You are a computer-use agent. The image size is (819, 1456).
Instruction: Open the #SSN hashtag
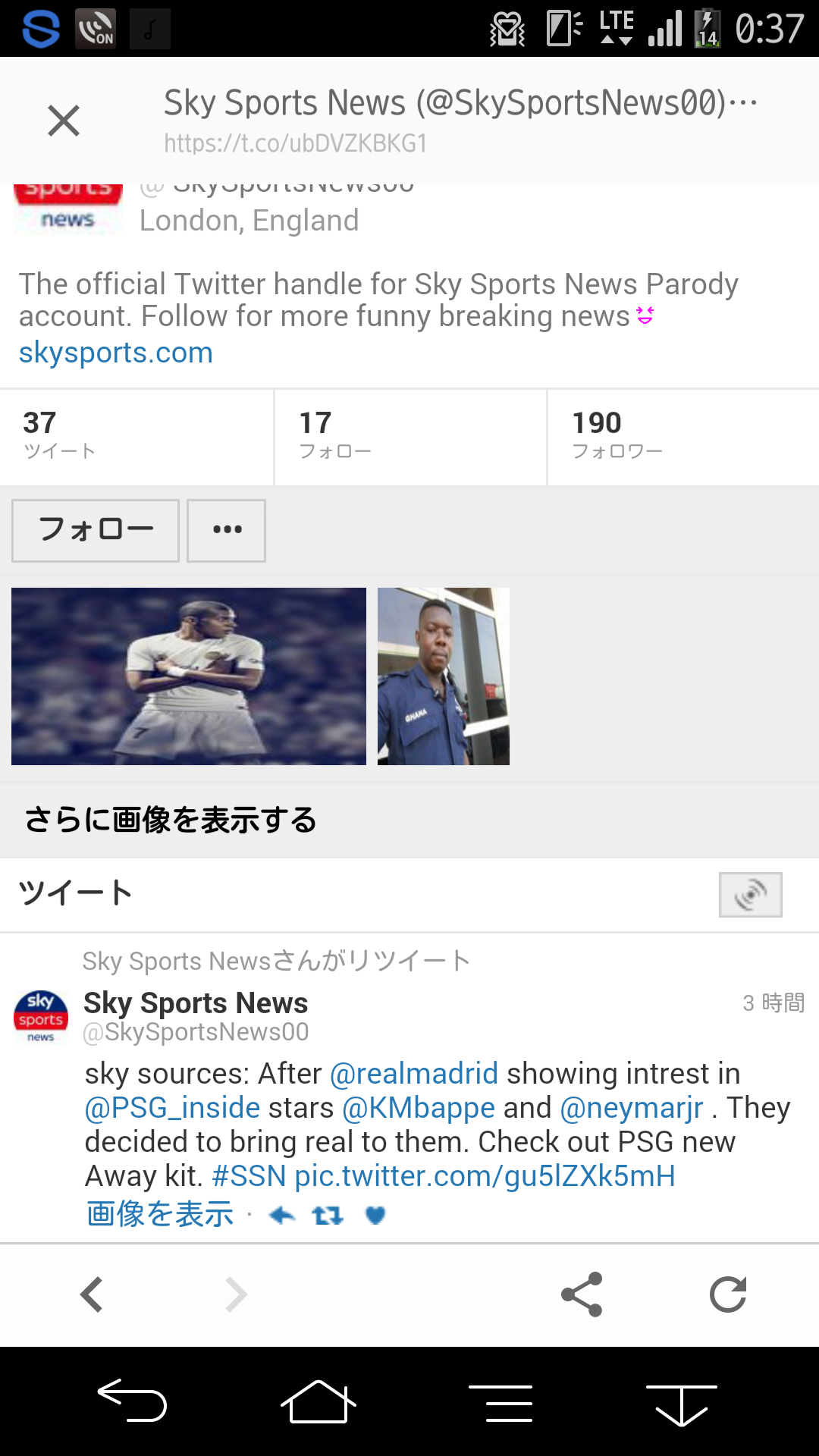point(249,1176)
